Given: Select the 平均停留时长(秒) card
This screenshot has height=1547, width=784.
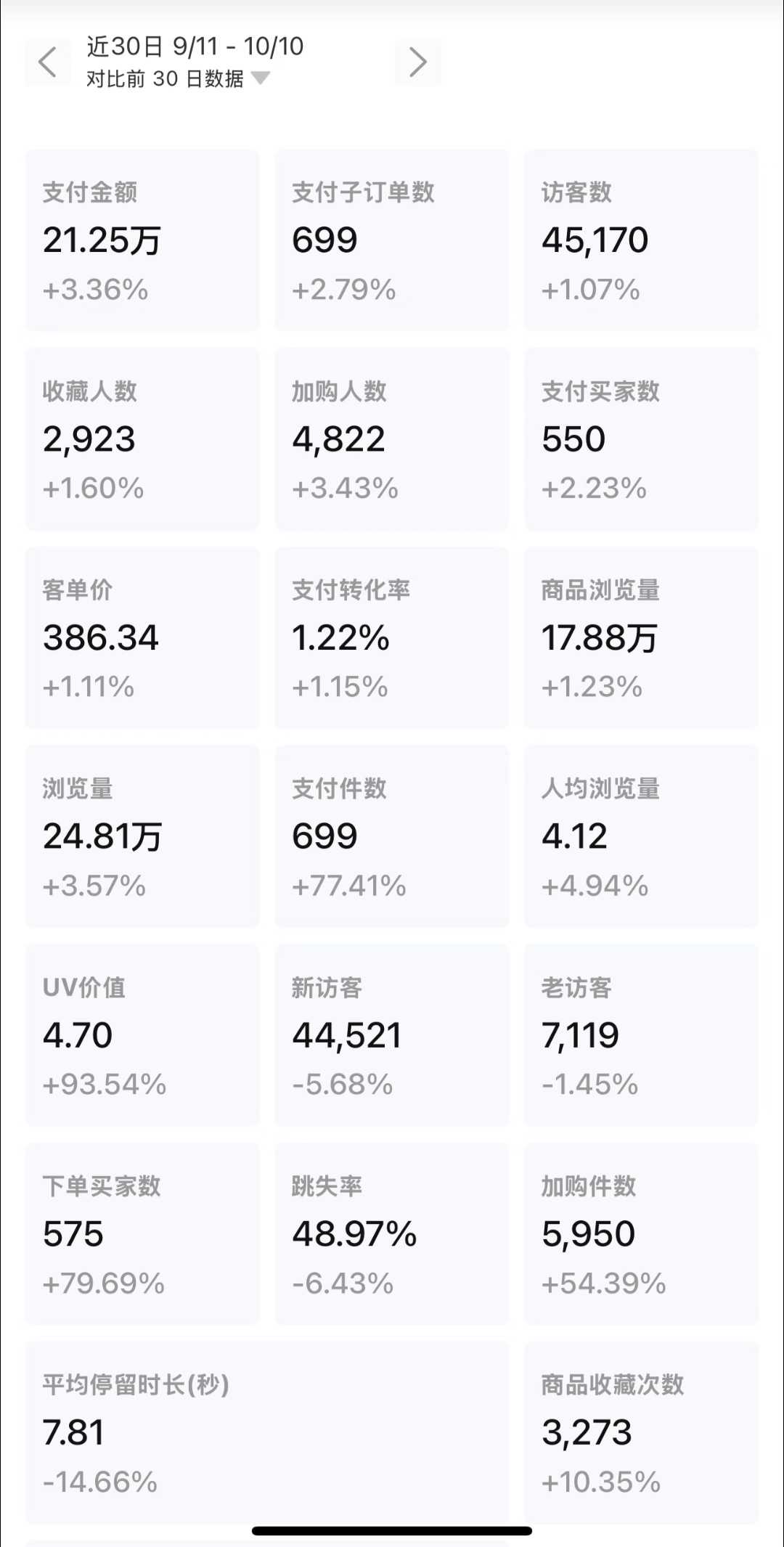Looking at the screenshot, I should tap(266, 1432).
